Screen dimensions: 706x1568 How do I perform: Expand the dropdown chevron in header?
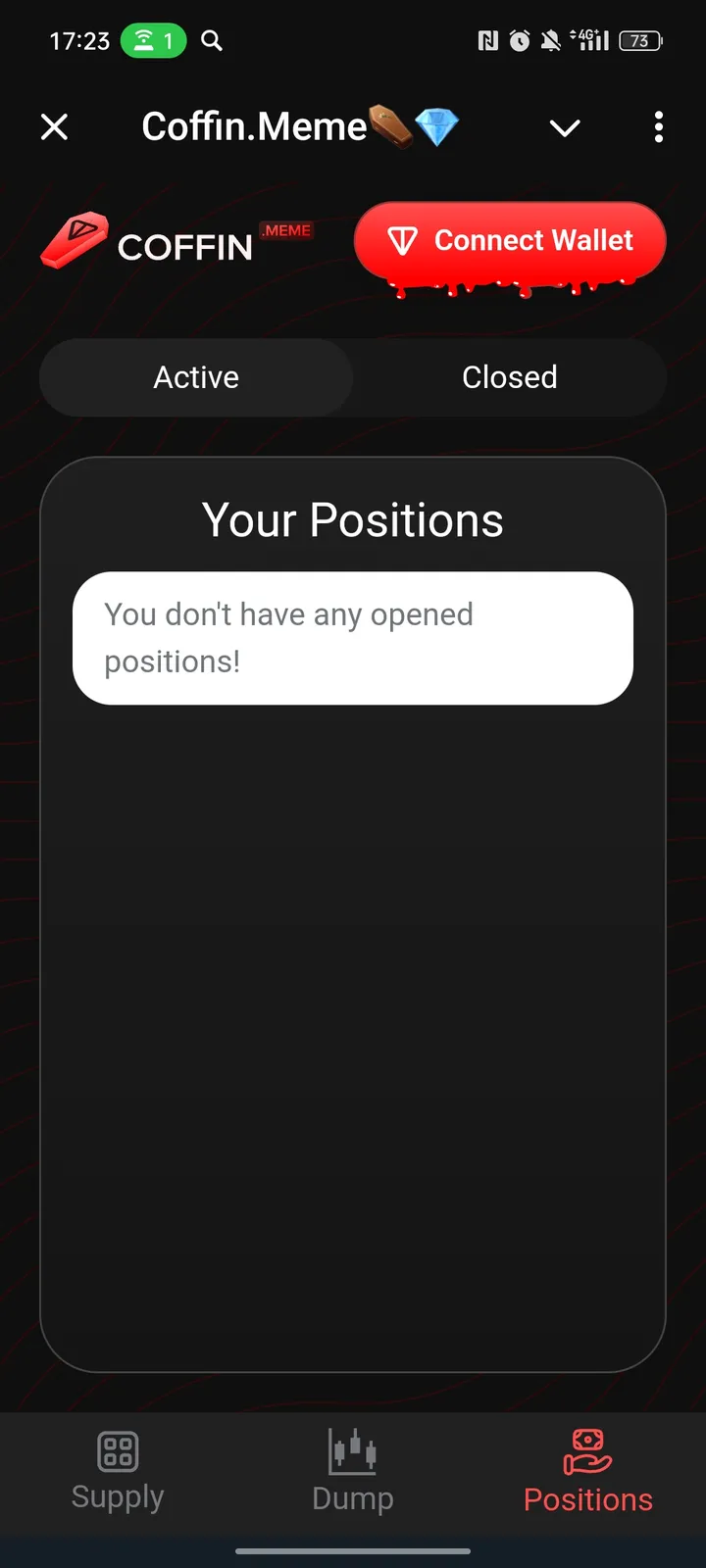565,127
